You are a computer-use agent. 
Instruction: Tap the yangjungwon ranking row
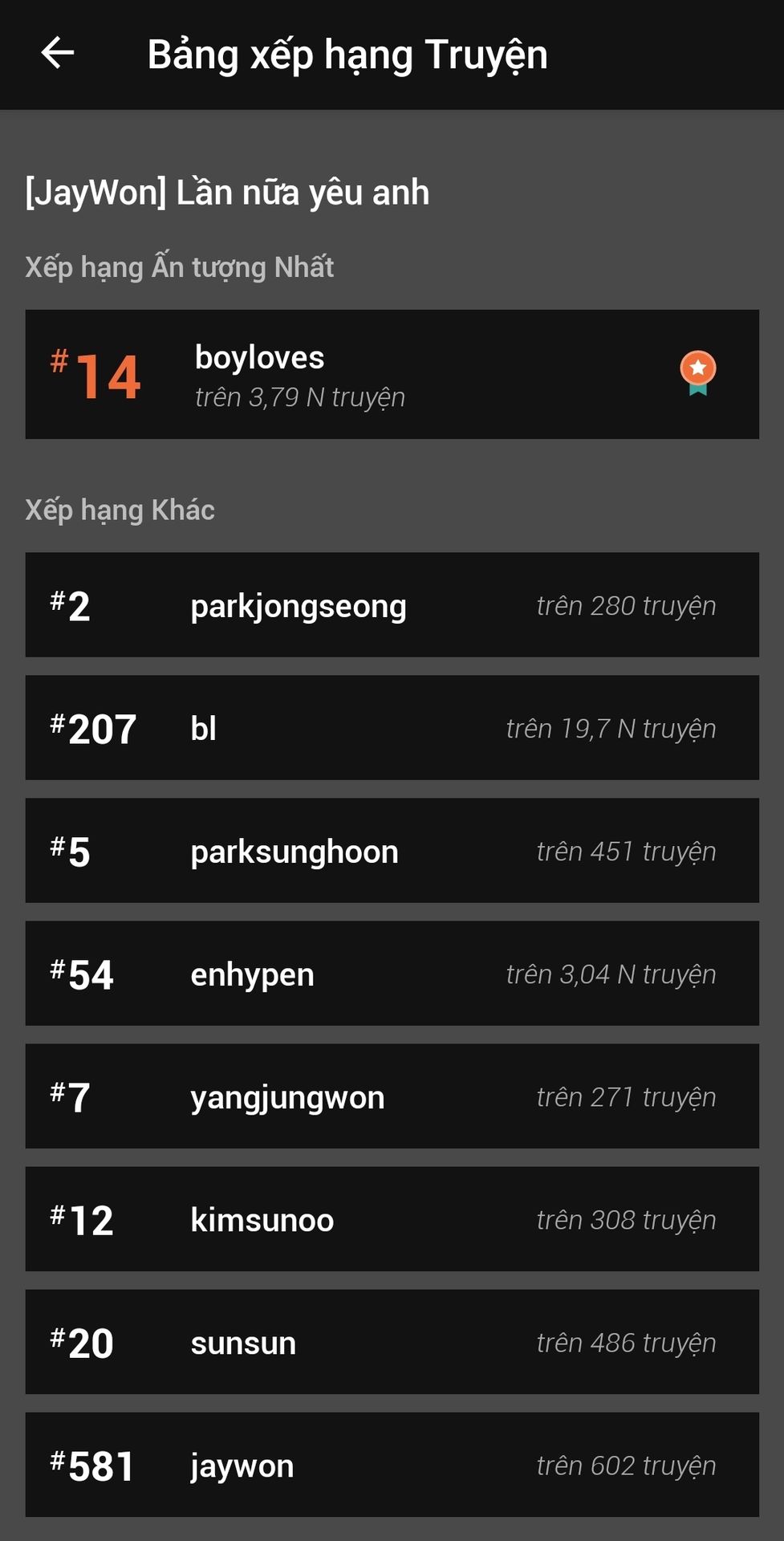coord(392,1096)
